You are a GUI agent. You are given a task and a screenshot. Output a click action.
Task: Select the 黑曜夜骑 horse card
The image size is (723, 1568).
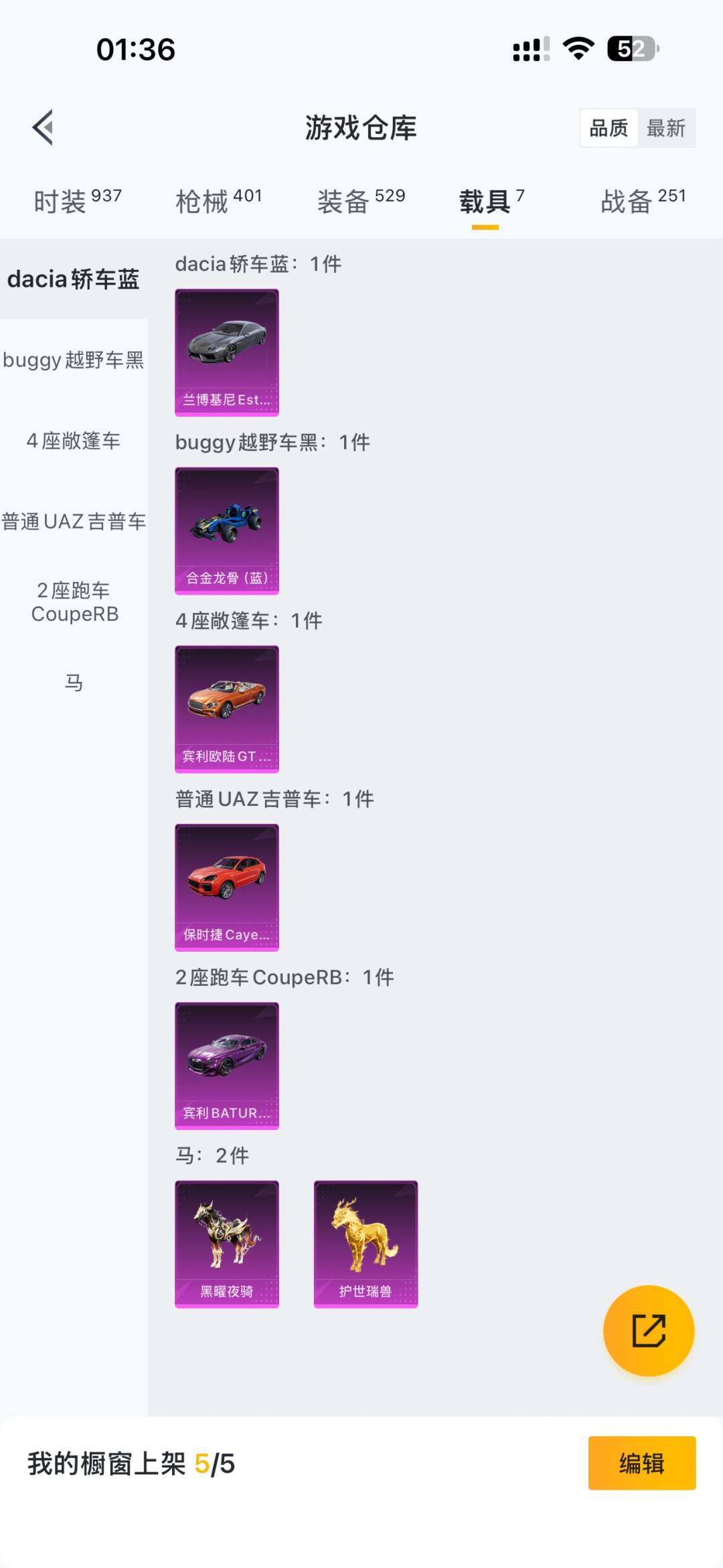pyautogui.click(x=226, y=1244)
